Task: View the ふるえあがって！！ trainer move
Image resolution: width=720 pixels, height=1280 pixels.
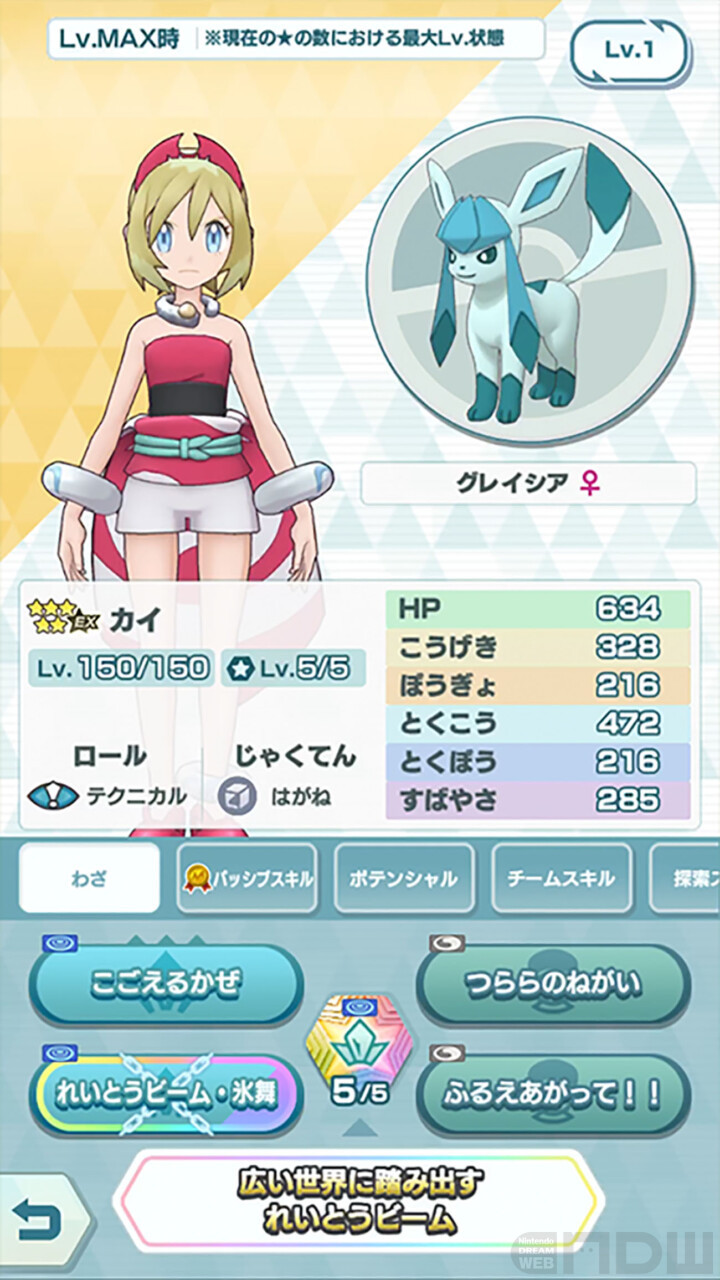Action: pos(553,1094)
